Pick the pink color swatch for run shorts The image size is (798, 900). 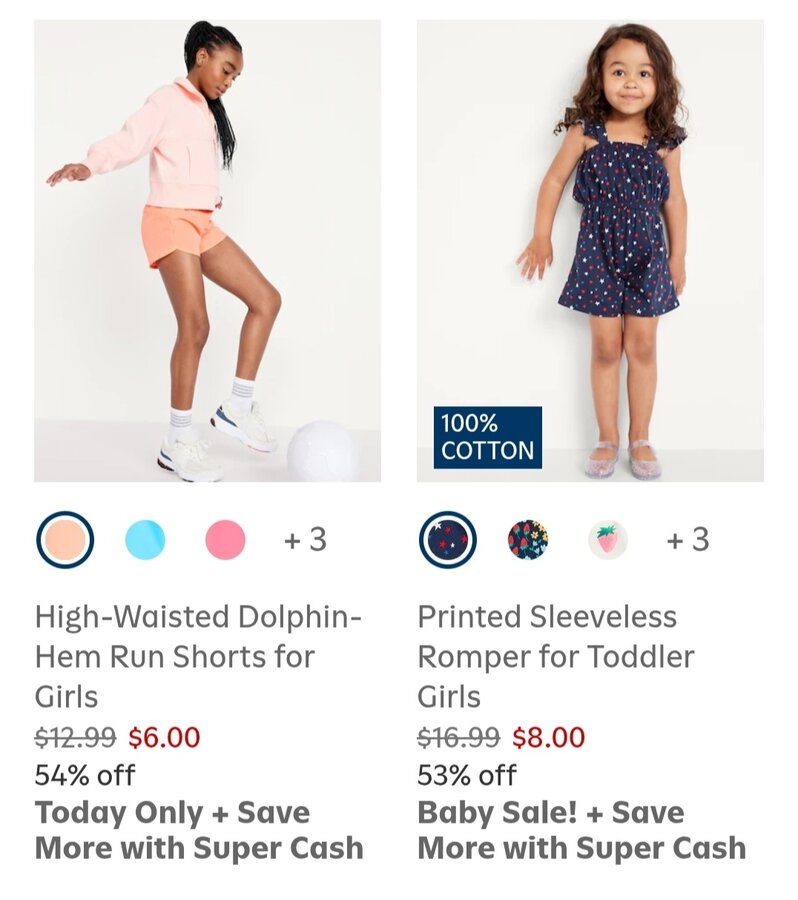click(225, 540)
